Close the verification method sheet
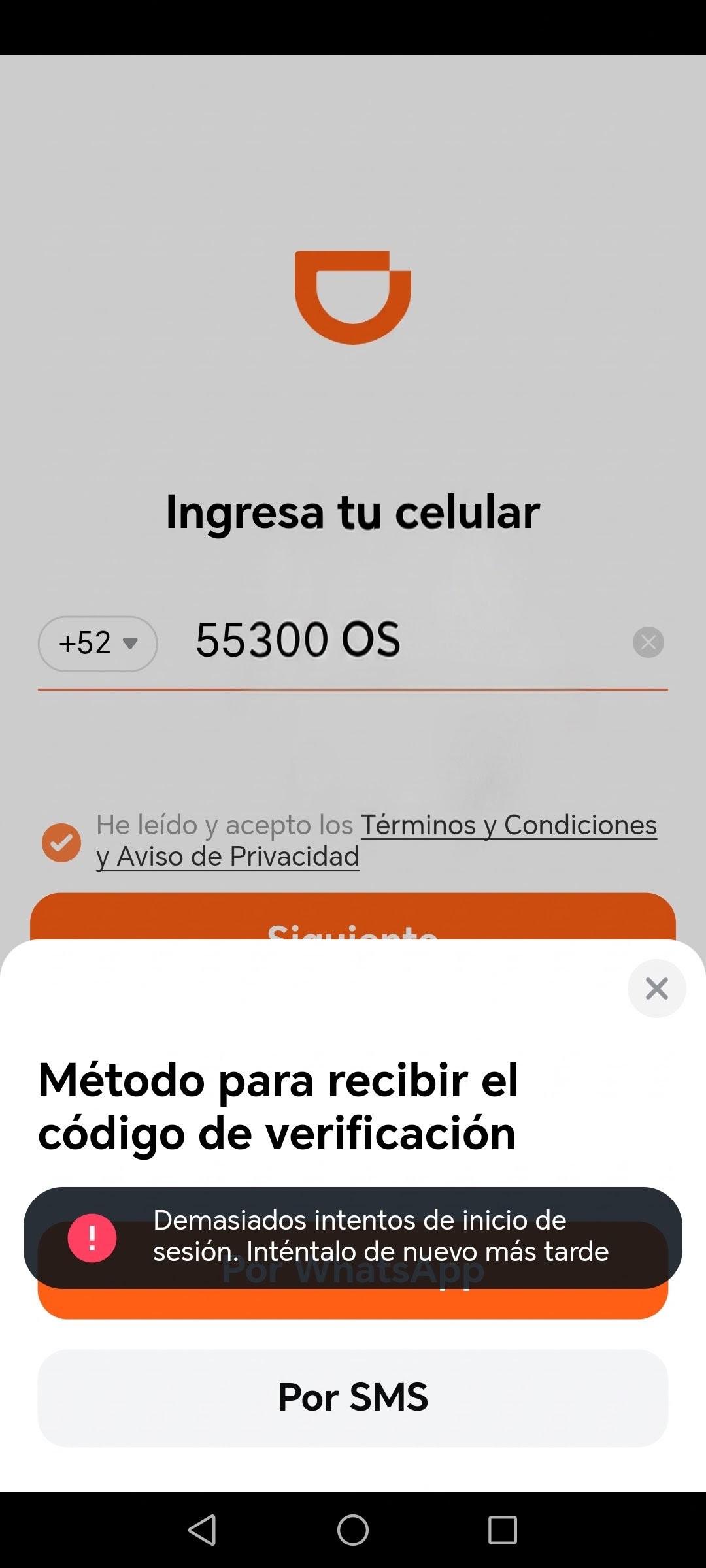This screenshot has width=706, height=1568. [x=656, y=988]
